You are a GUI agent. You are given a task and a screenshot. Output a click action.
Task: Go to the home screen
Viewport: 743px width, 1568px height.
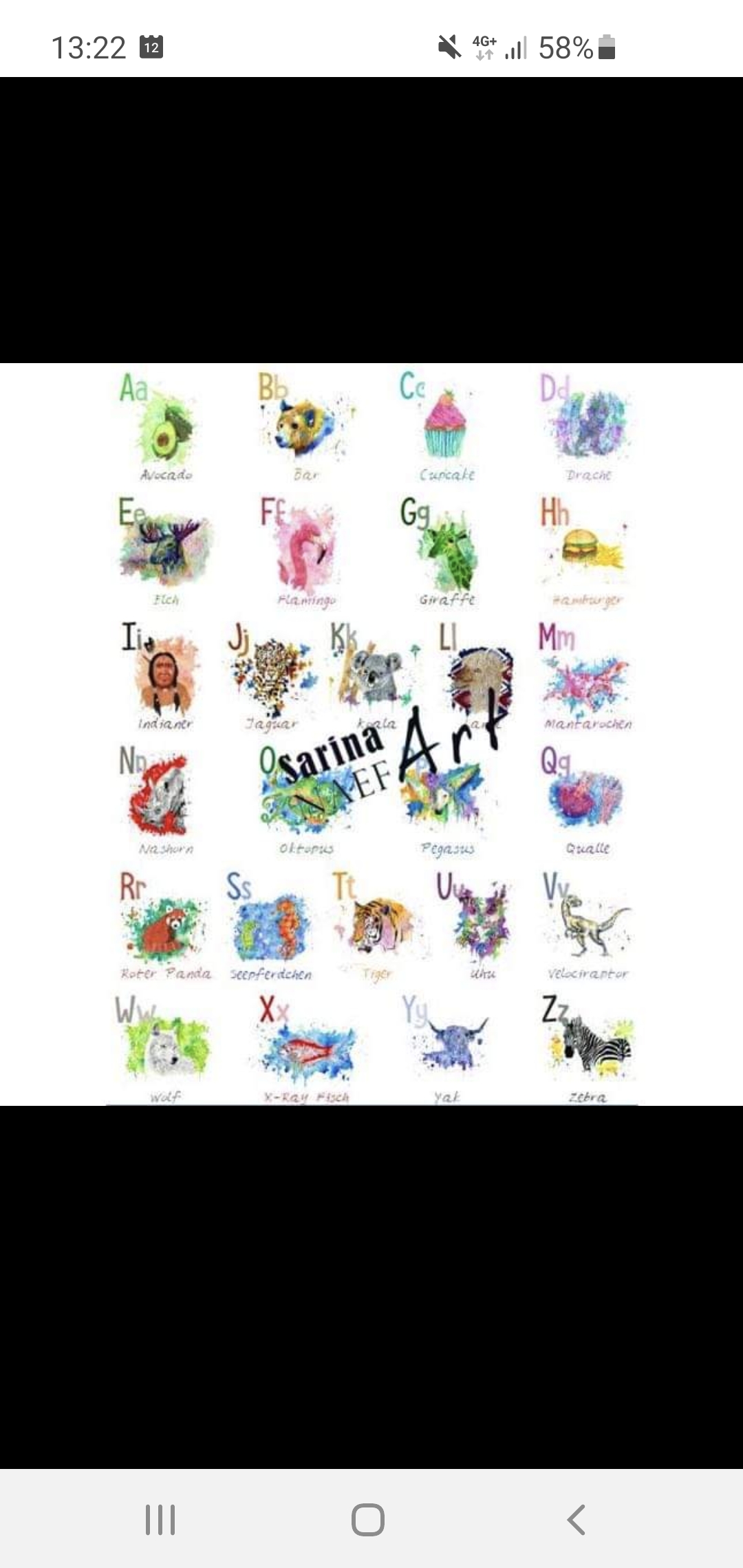368,1519
